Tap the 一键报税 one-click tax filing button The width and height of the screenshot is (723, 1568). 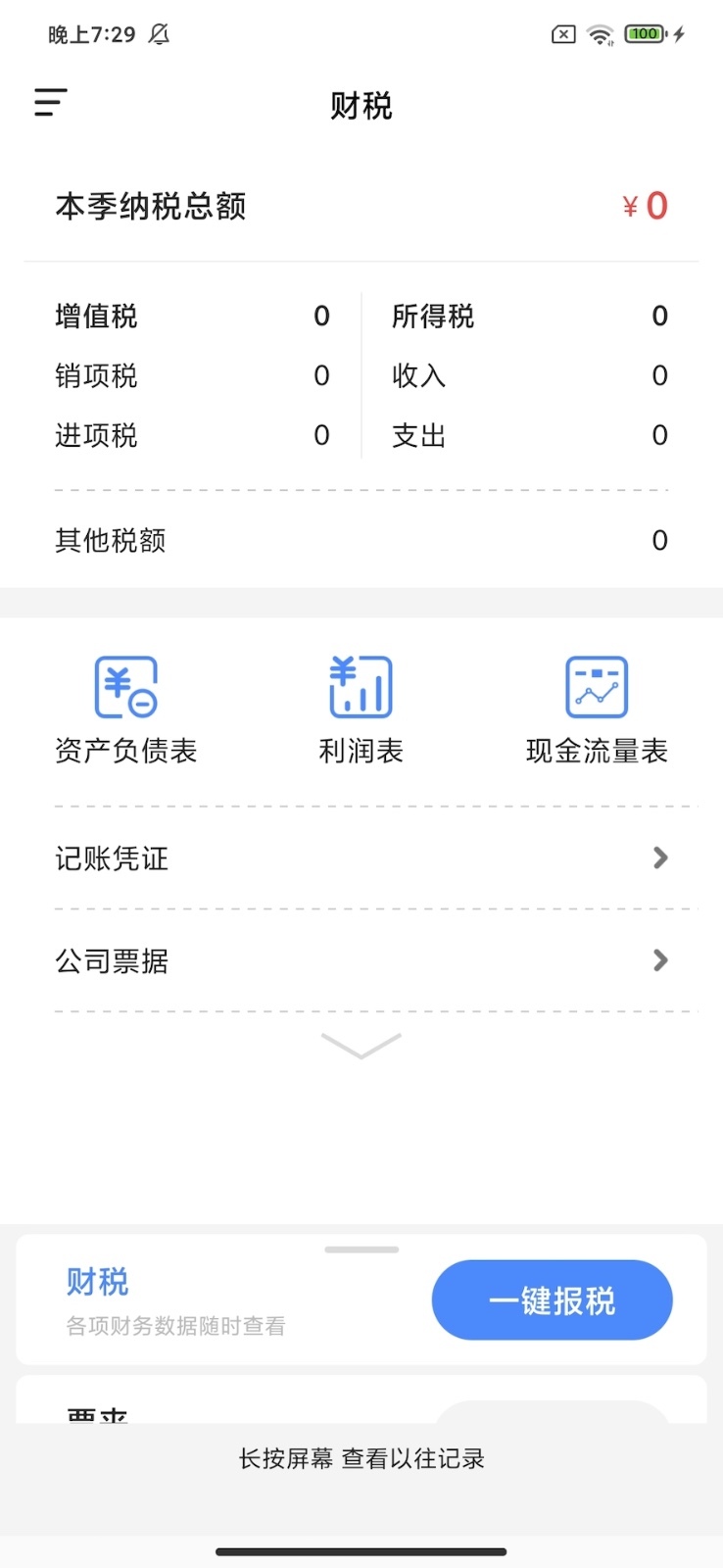[x=552, y=1299]
